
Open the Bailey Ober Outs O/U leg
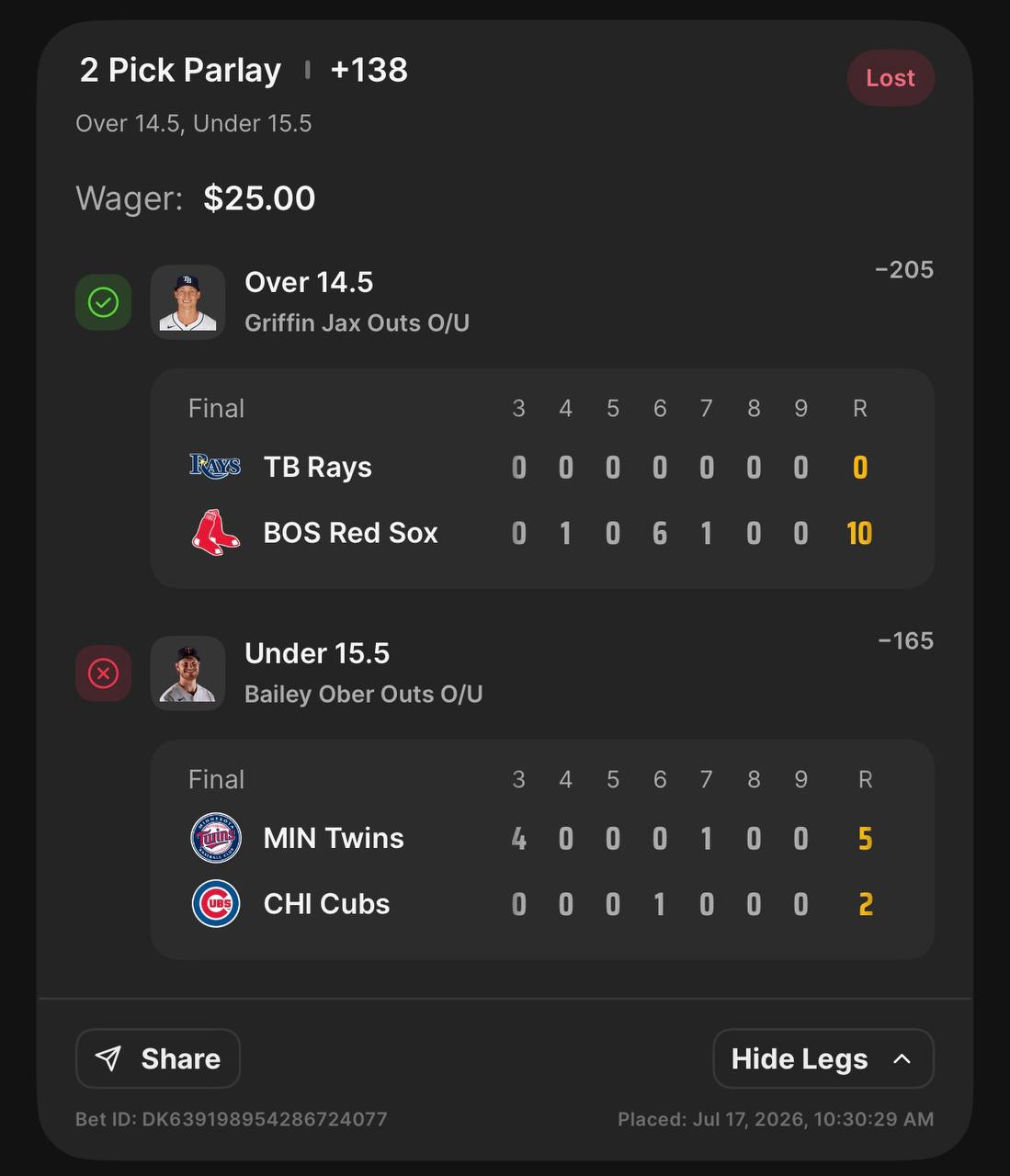tap(505, 673)
